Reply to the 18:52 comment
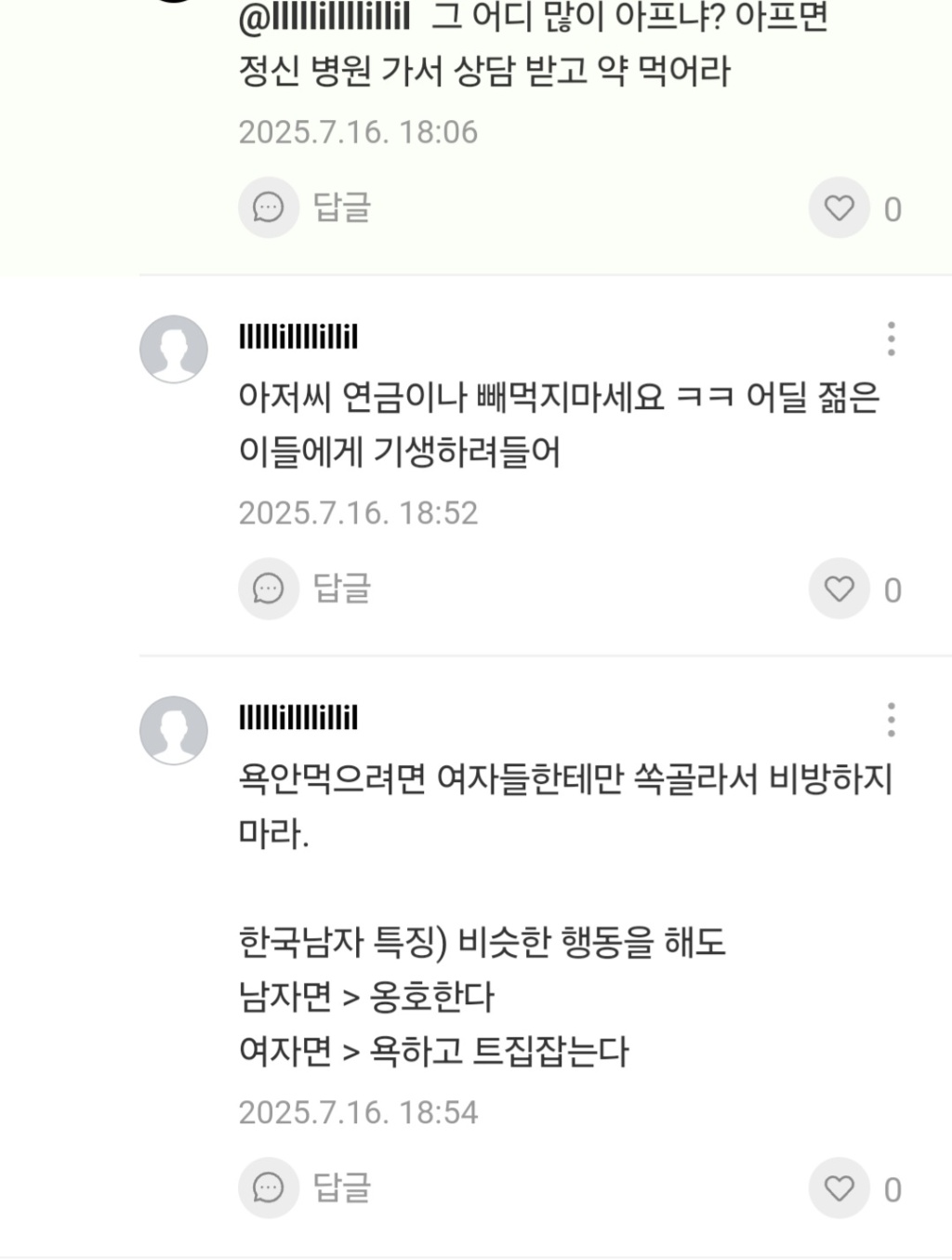952x1260 pixels. [x=305, y=589]
